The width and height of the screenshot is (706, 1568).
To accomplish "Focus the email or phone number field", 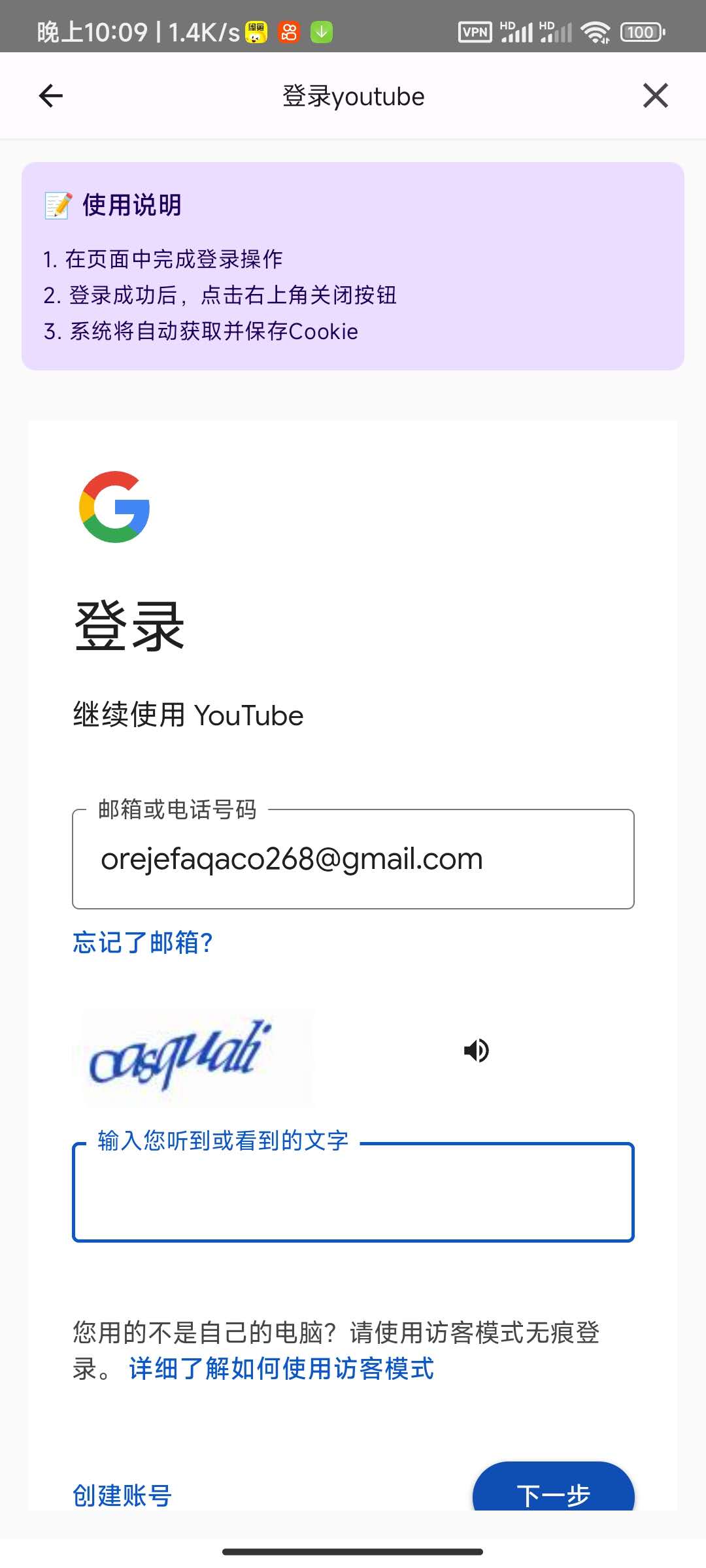I will click(x=353, y=859).
